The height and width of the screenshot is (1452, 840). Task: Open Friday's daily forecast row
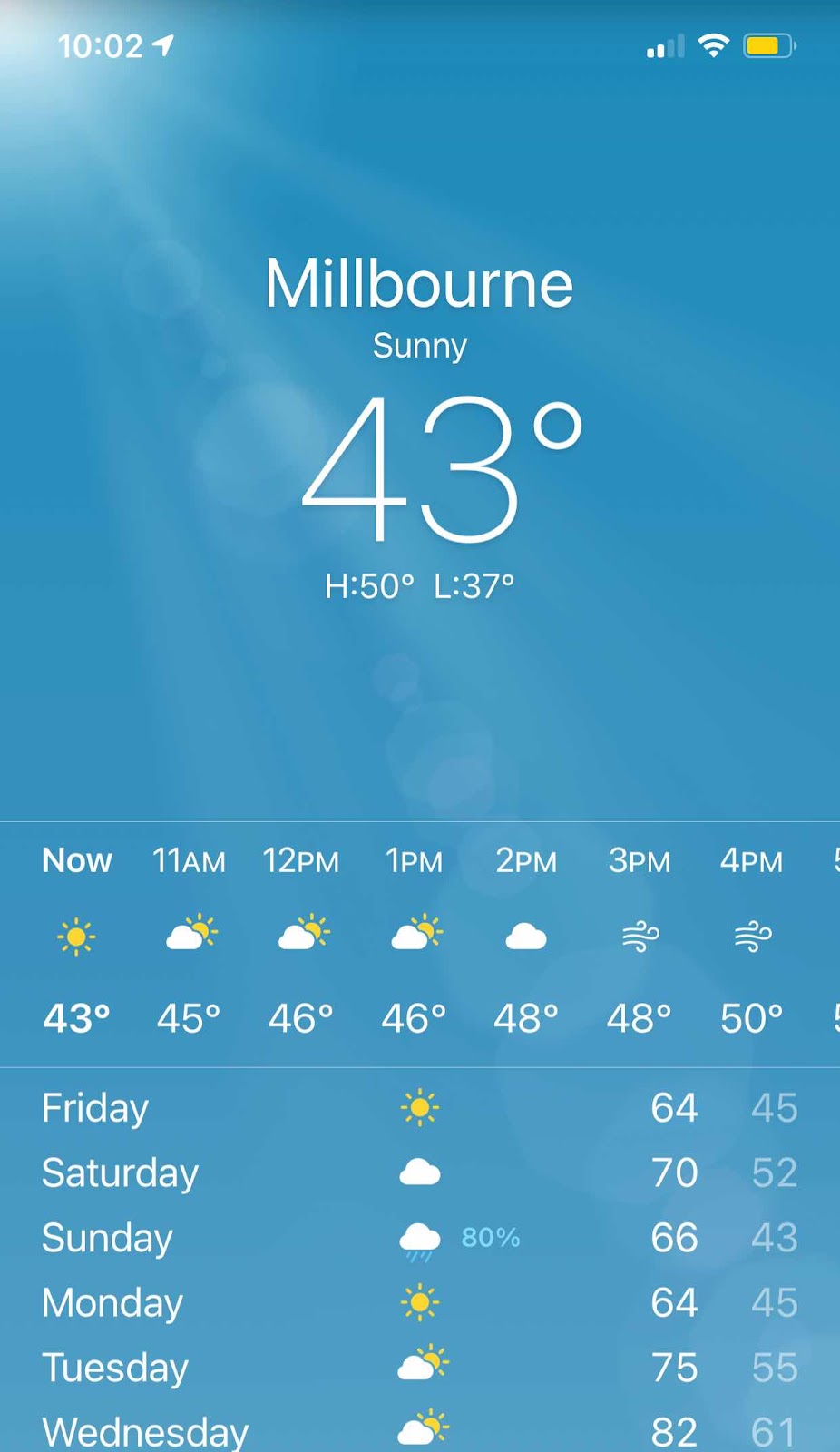419,1108
